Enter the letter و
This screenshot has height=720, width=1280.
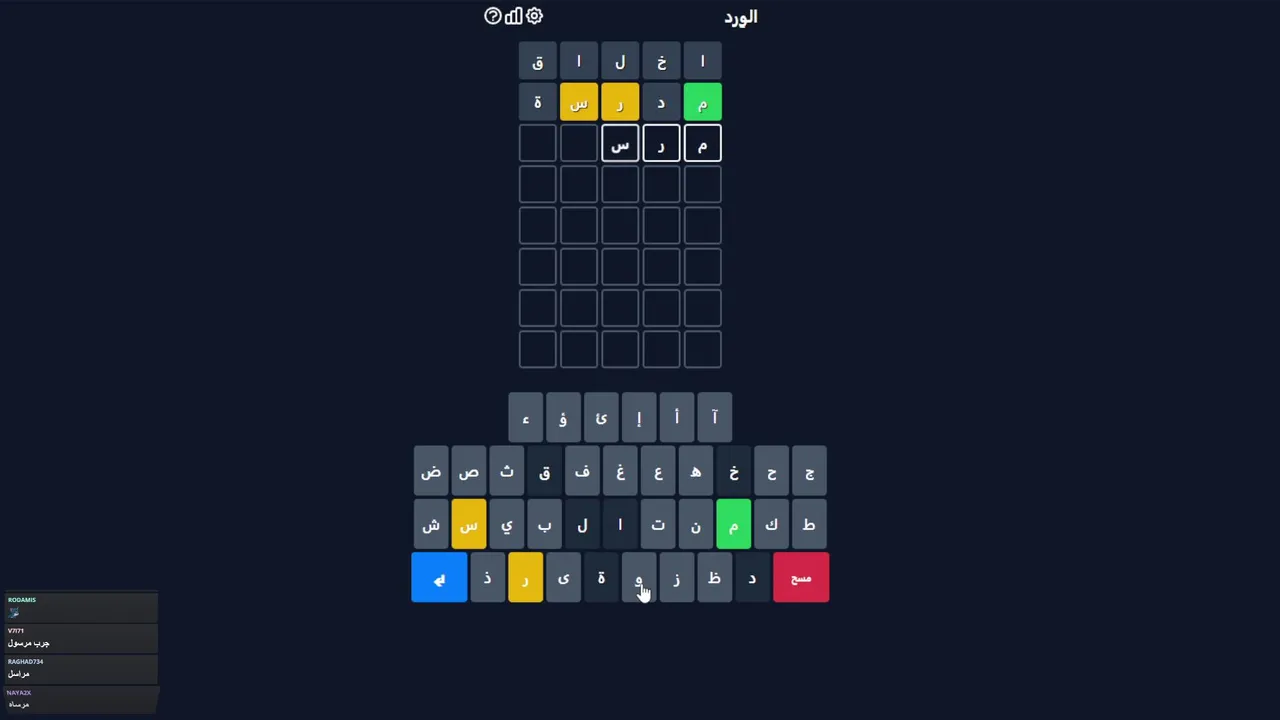(x=638, y=578)
